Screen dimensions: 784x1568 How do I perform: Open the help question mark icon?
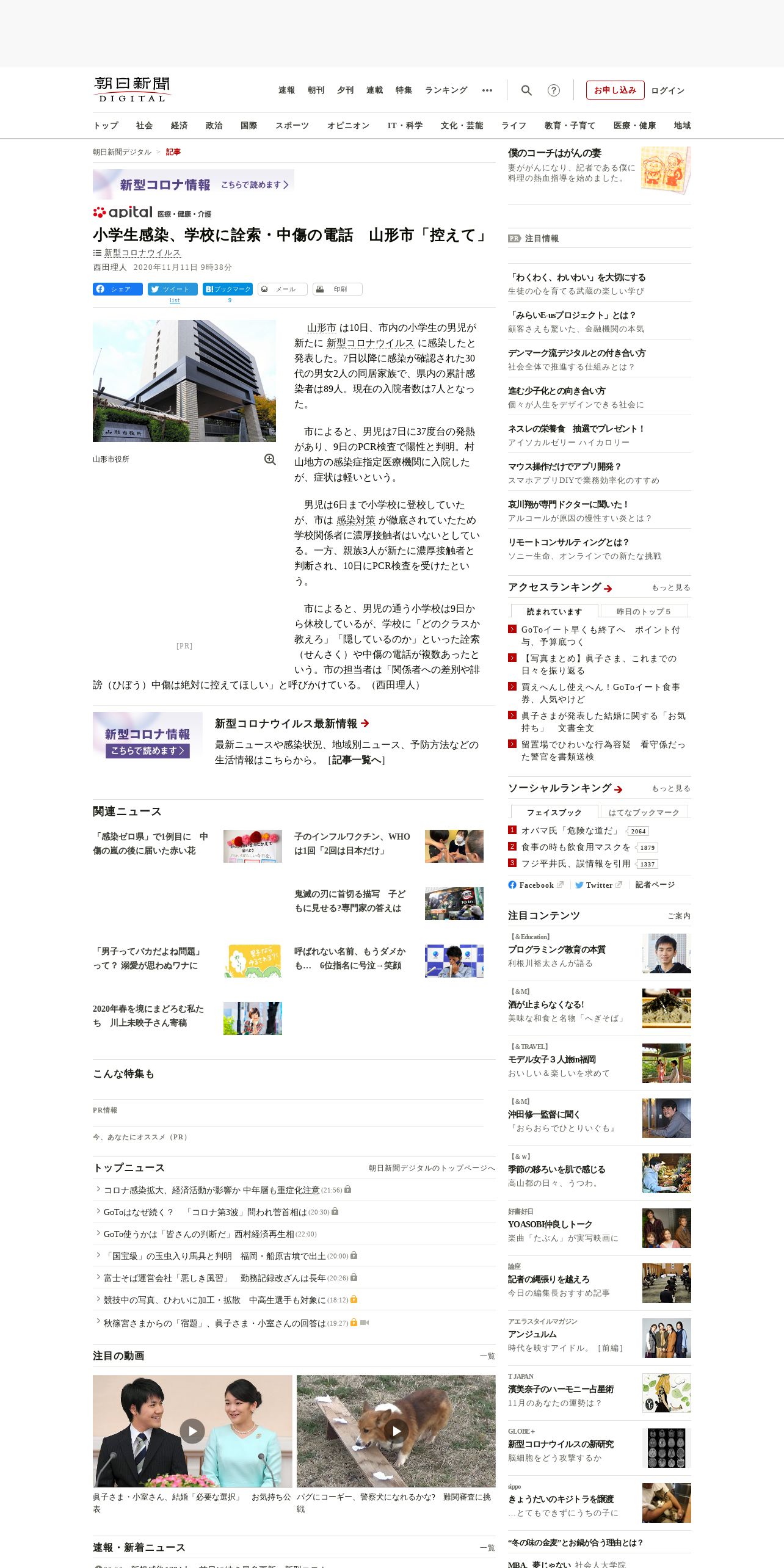(x=554, y=90)
